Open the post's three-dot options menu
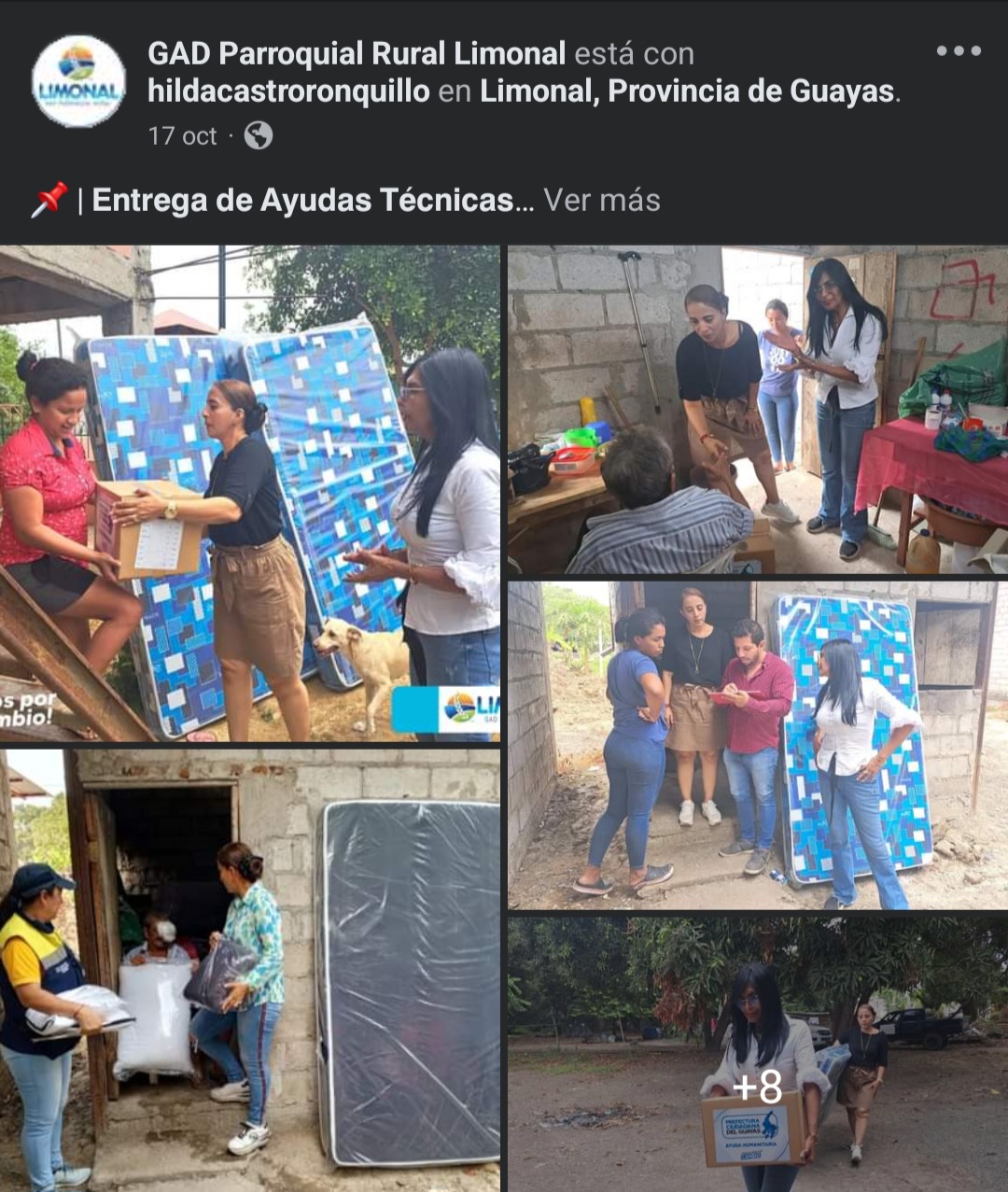The width and height of the screenshot is (1008, 1192). tap(959, 51)
